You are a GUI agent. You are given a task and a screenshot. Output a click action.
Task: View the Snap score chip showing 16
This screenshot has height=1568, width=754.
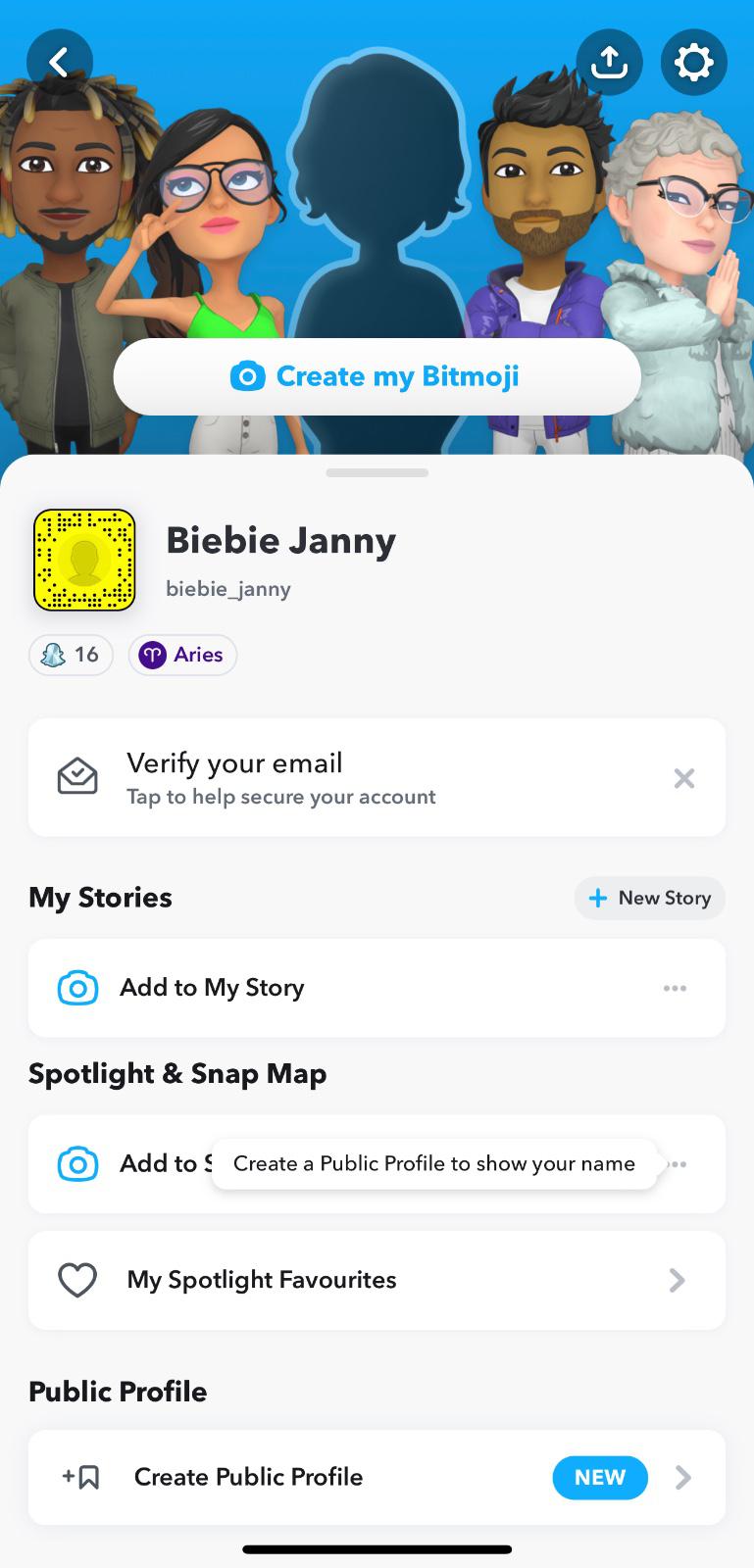click(x=71, y=655)
